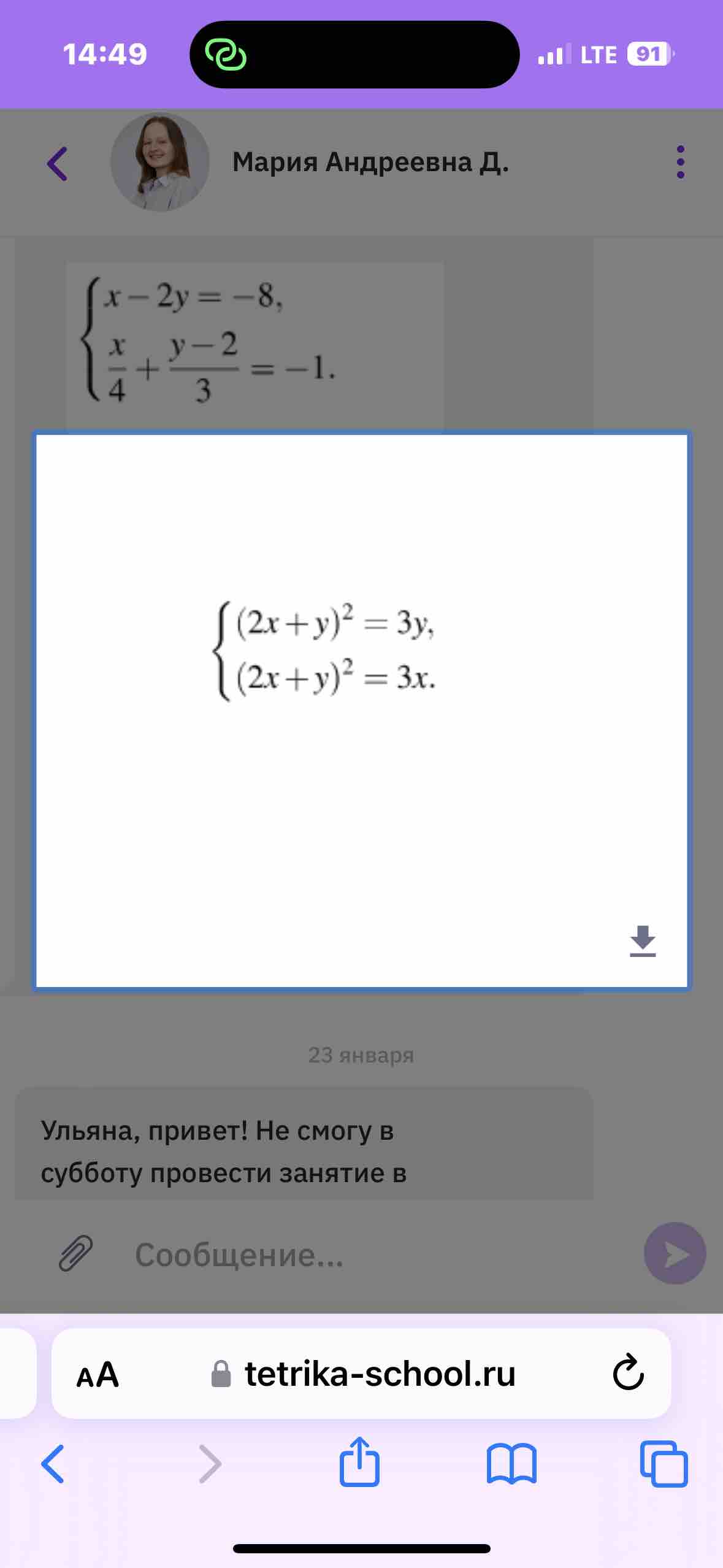Go back in Safari browser history

pyautogui.click(x=53, y=1464)
